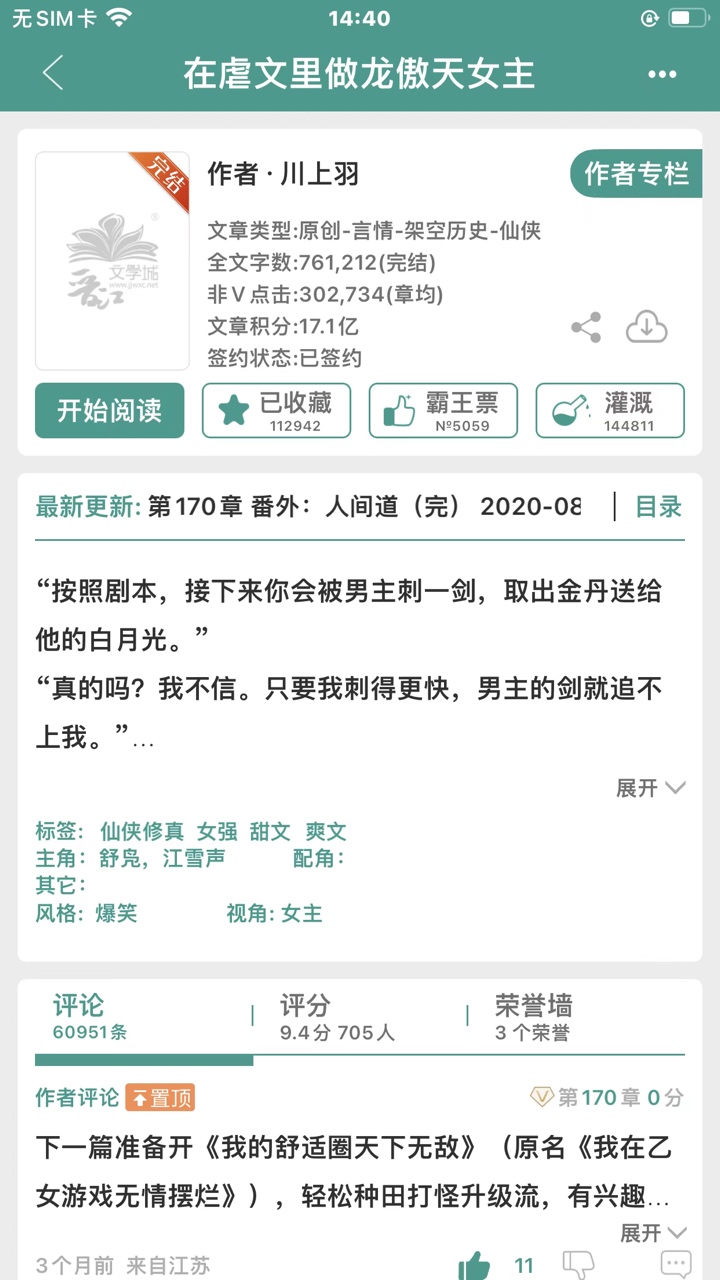
Task: Select the 女强 tag
Action: click(x=217, y=831)
